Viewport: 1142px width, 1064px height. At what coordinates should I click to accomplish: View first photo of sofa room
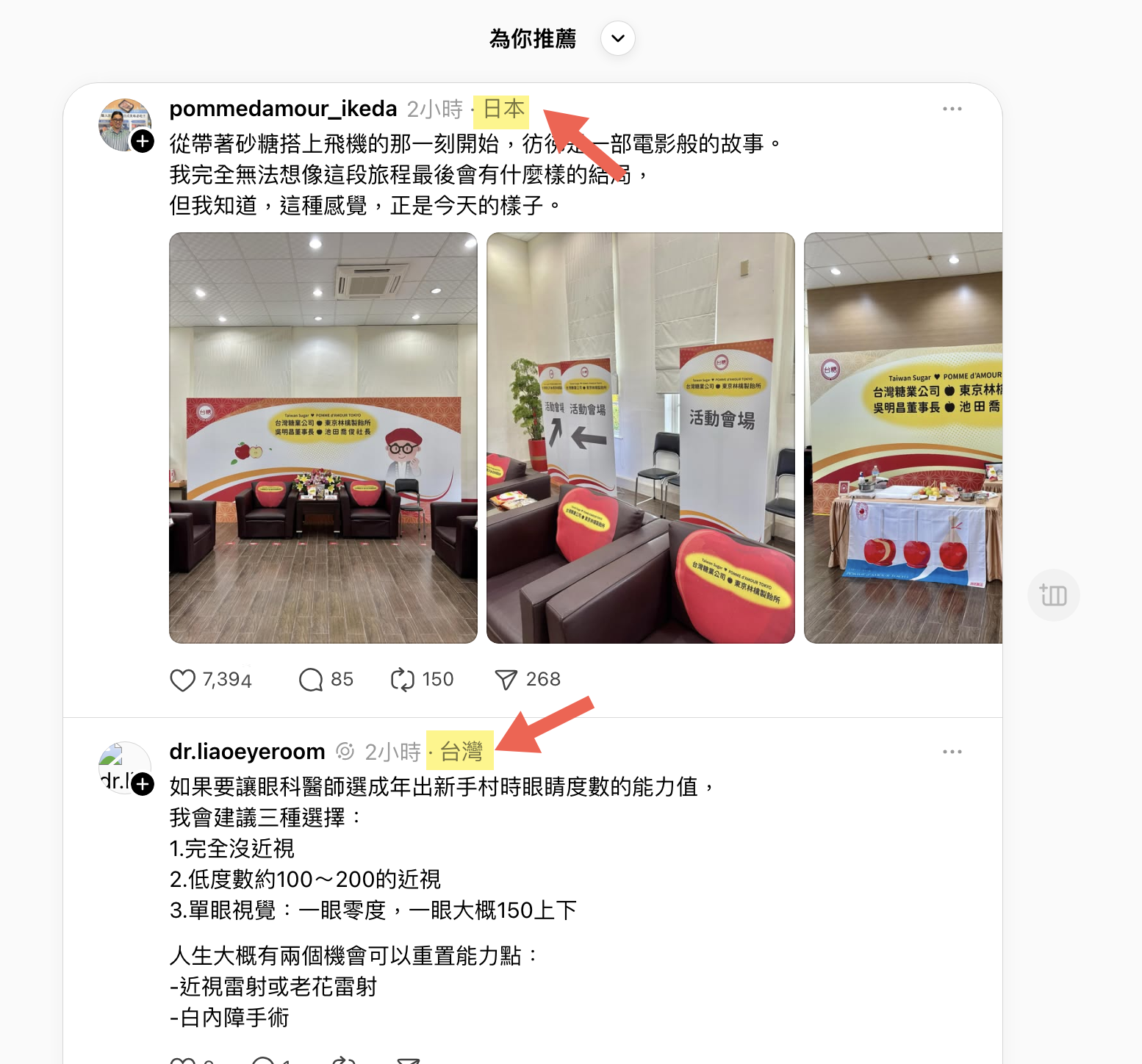pyautogui.click(x=323, y=438)
